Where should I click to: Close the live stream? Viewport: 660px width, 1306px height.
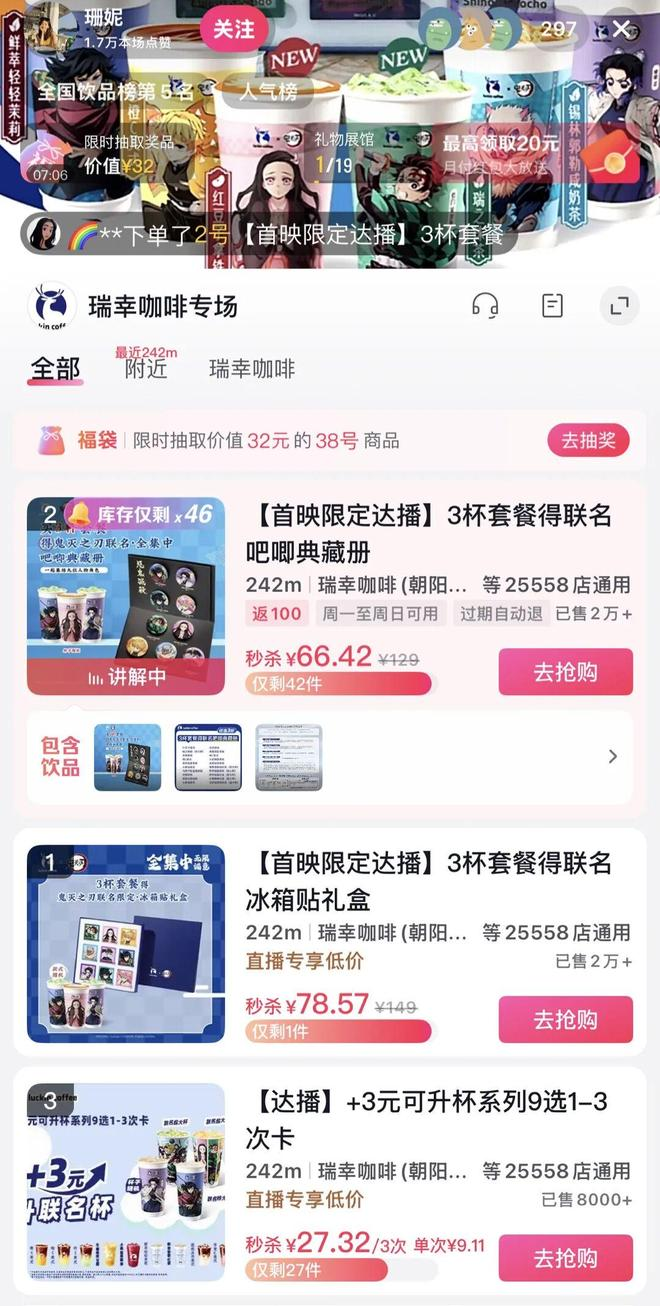point(622,29)
